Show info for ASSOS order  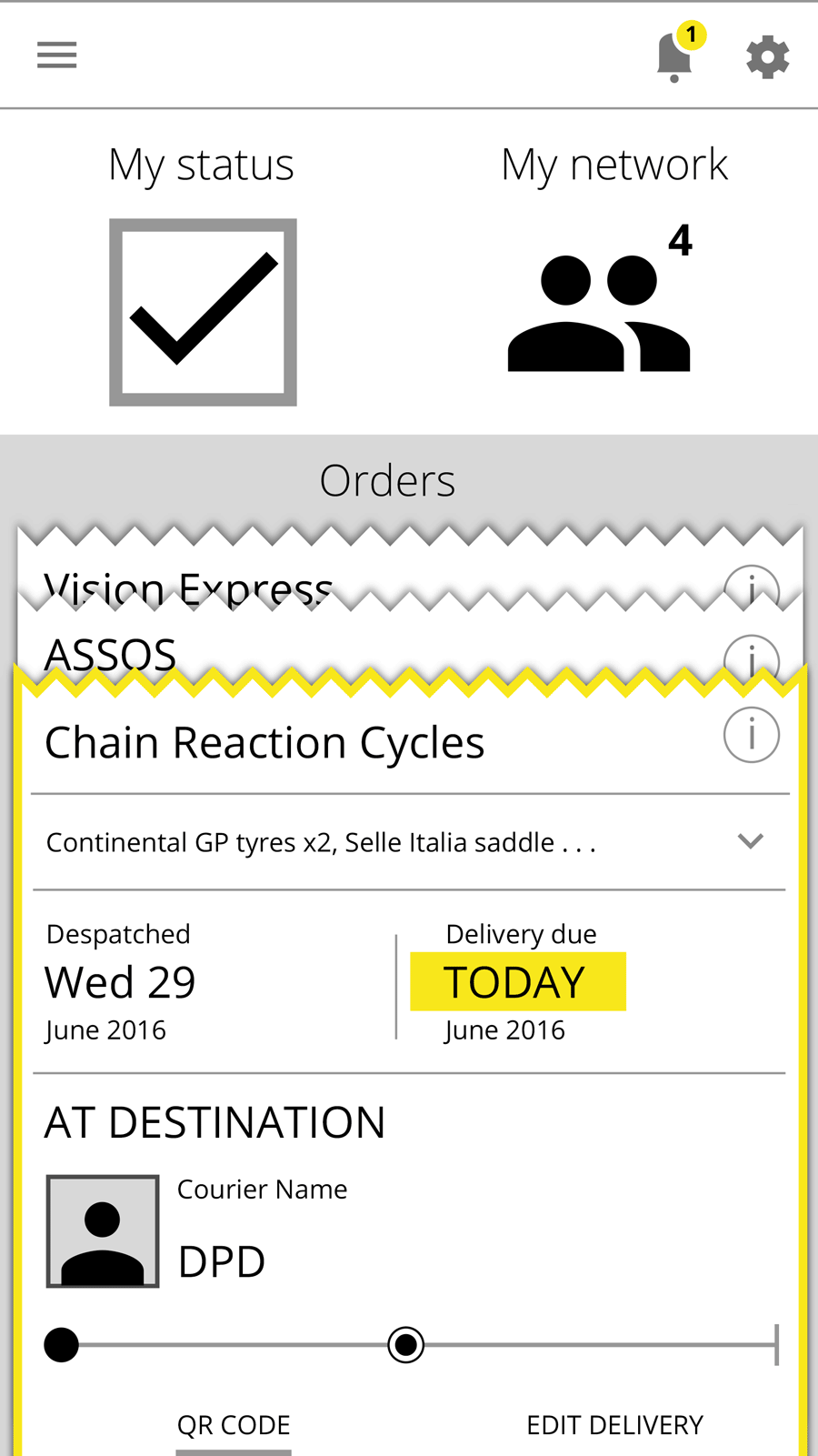click(x=752, y=654)
